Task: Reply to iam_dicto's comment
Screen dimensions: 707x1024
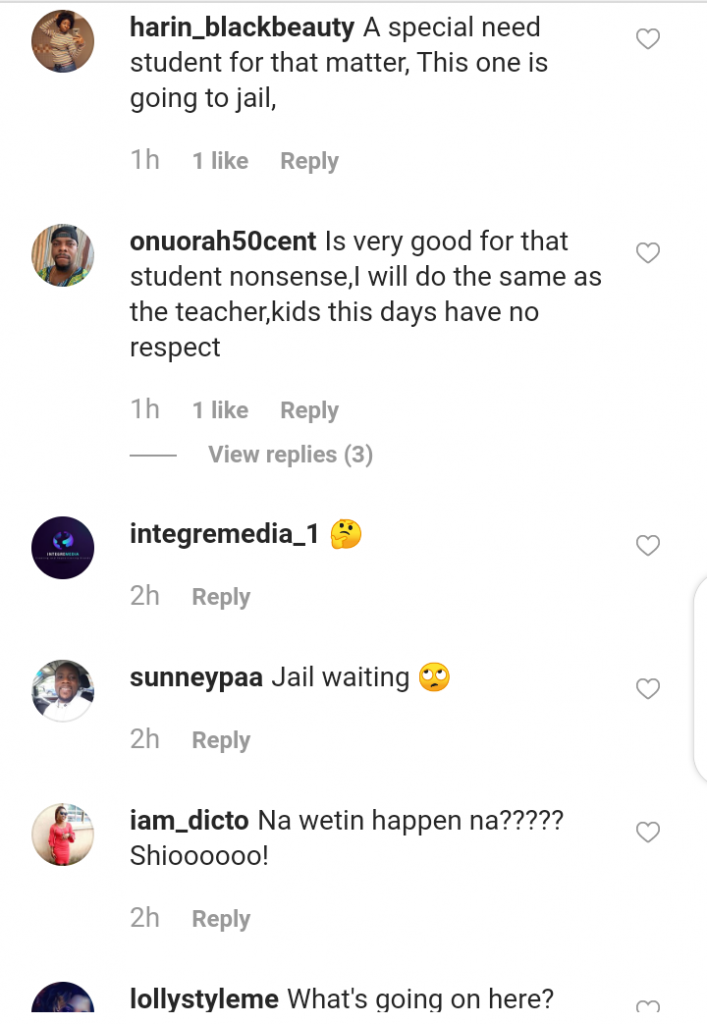Action: pos(221,919)
